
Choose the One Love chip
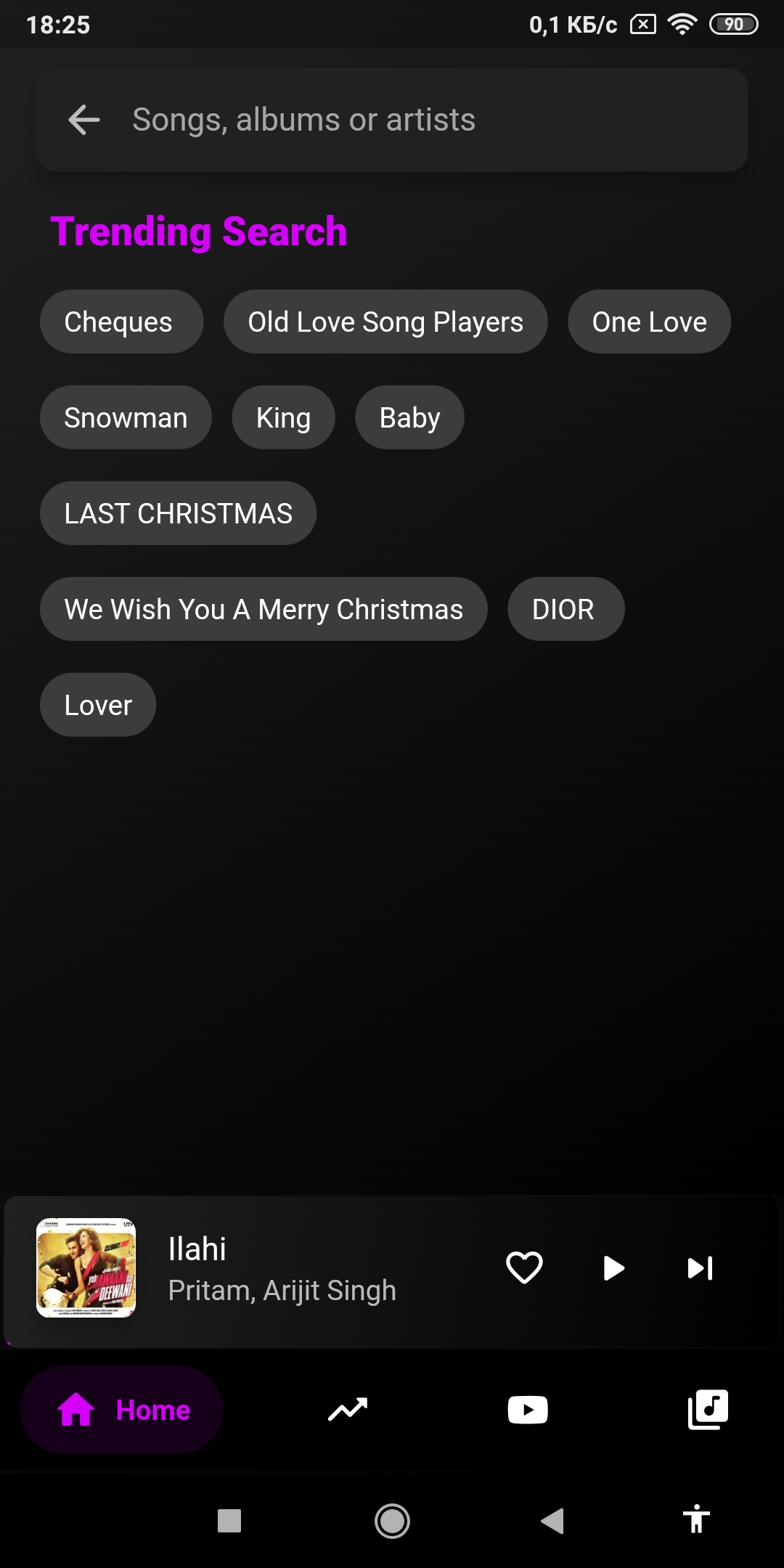649,322
